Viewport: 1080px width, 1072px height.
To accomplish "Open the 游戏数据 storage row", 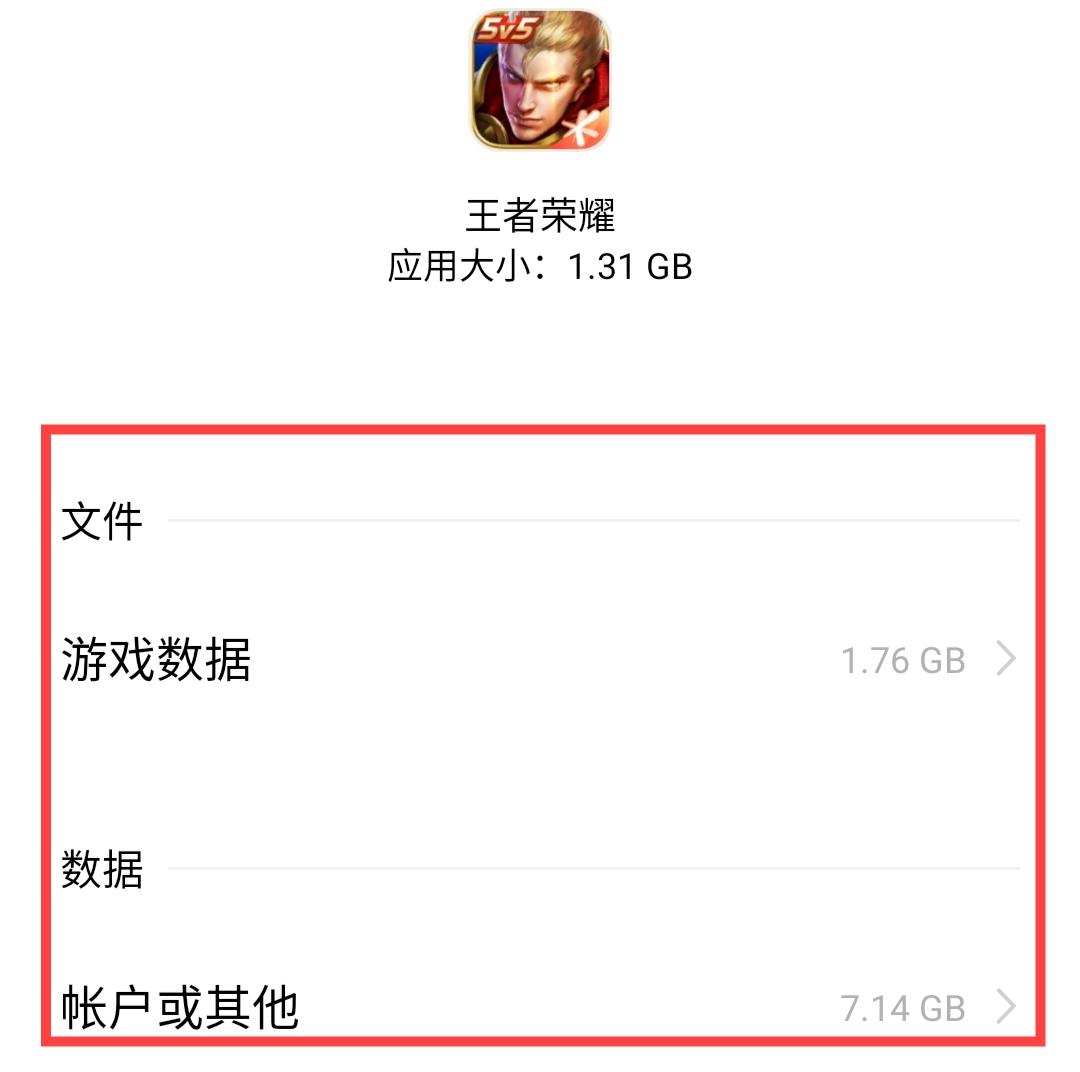I will click(x=540, y=660).
